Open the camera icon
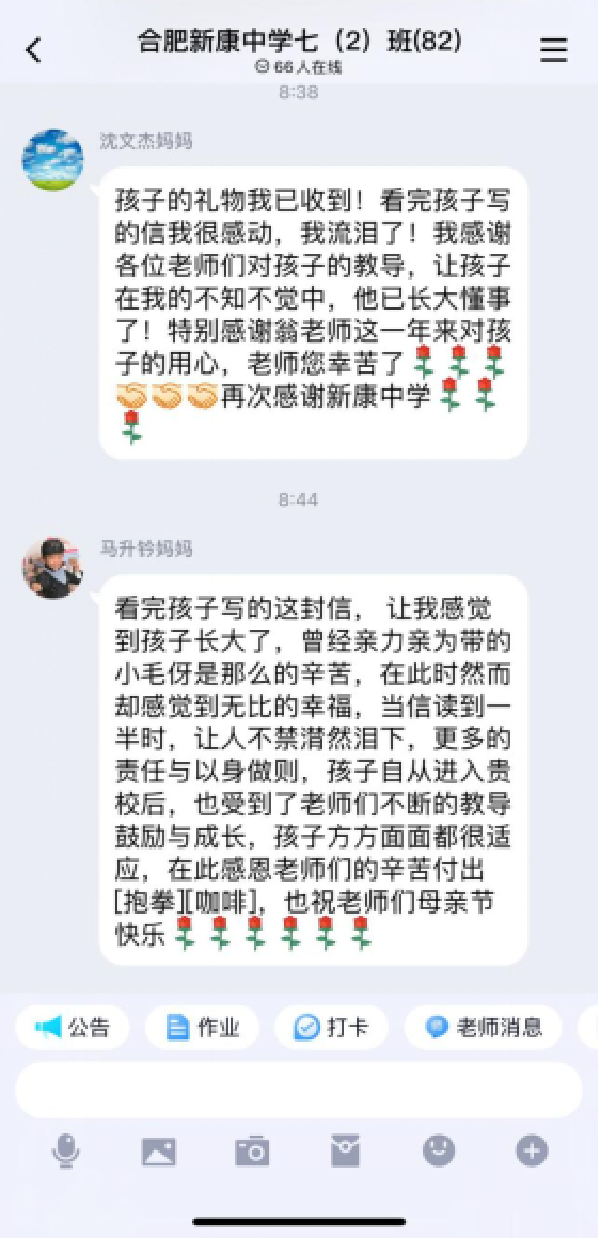This screenshot has width=600, height=1238. (x=252, y=1152)
